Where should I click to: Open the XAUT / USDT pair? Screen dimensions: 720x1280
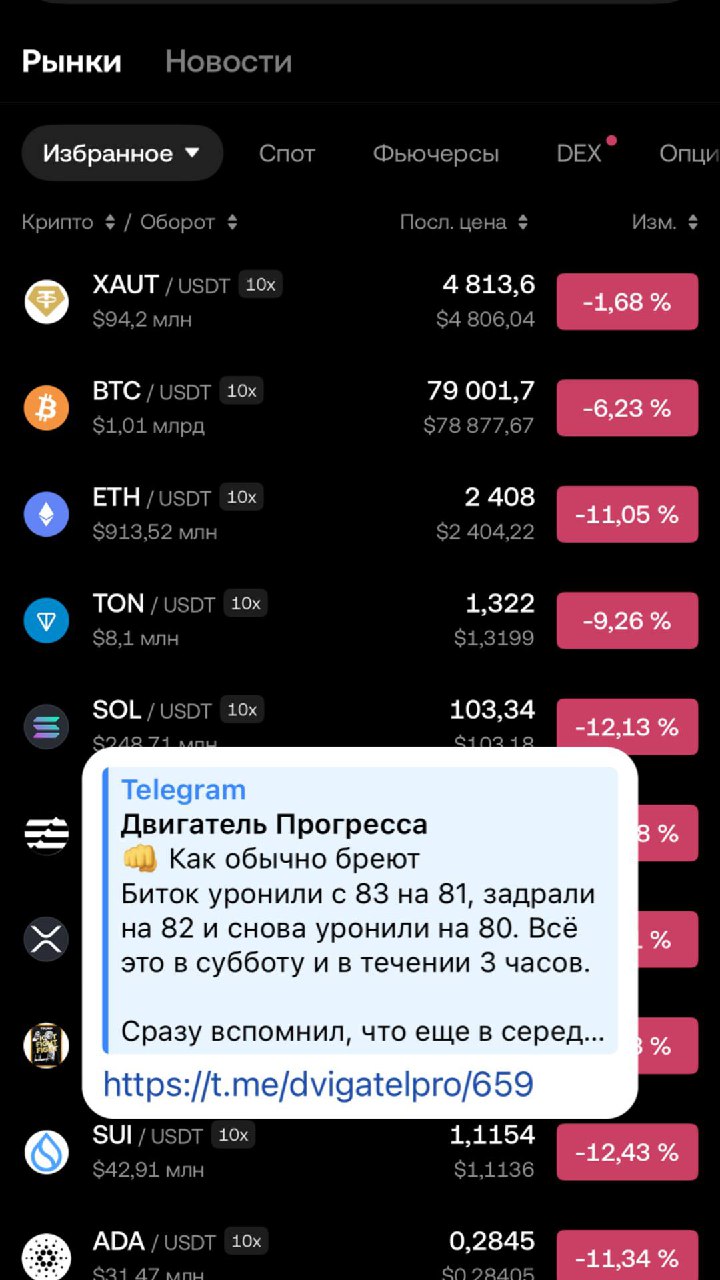tap(360, 301)
